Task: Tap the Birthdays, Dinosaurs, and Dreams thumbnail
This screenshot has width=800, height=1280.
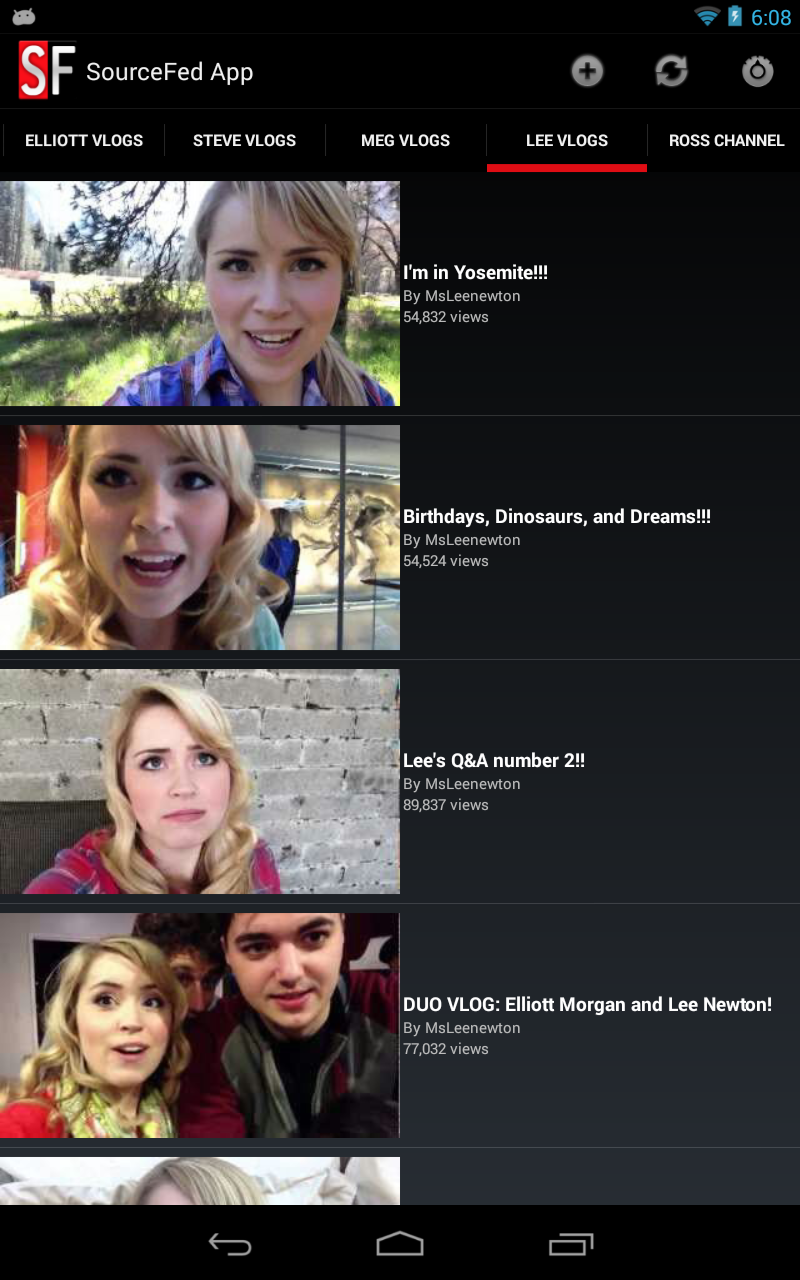Action: [x=200, y=537]
